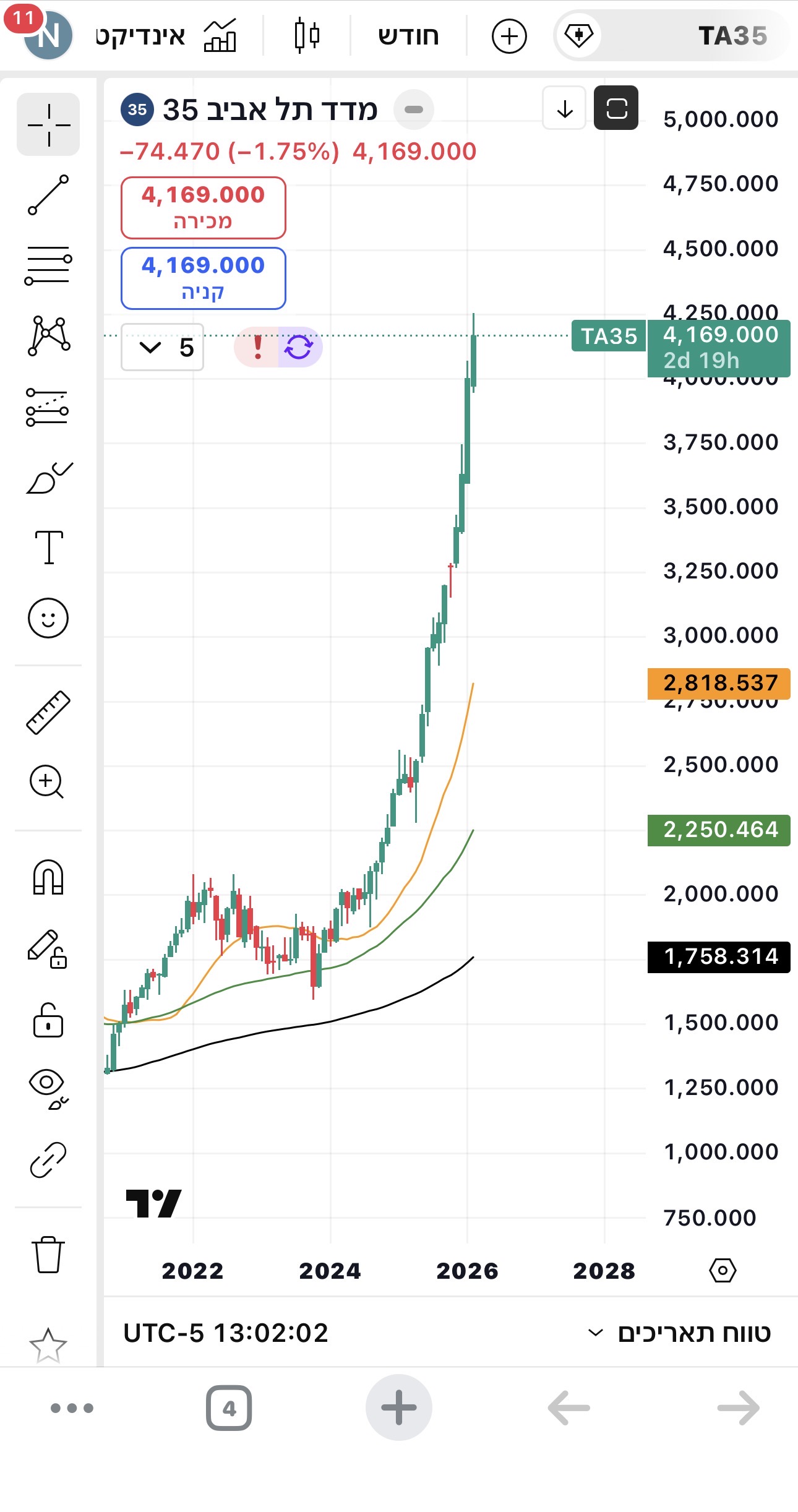Select the crosshair cursor tool
The width and height of the screenshot is (798, 1512).
point(48,124)
